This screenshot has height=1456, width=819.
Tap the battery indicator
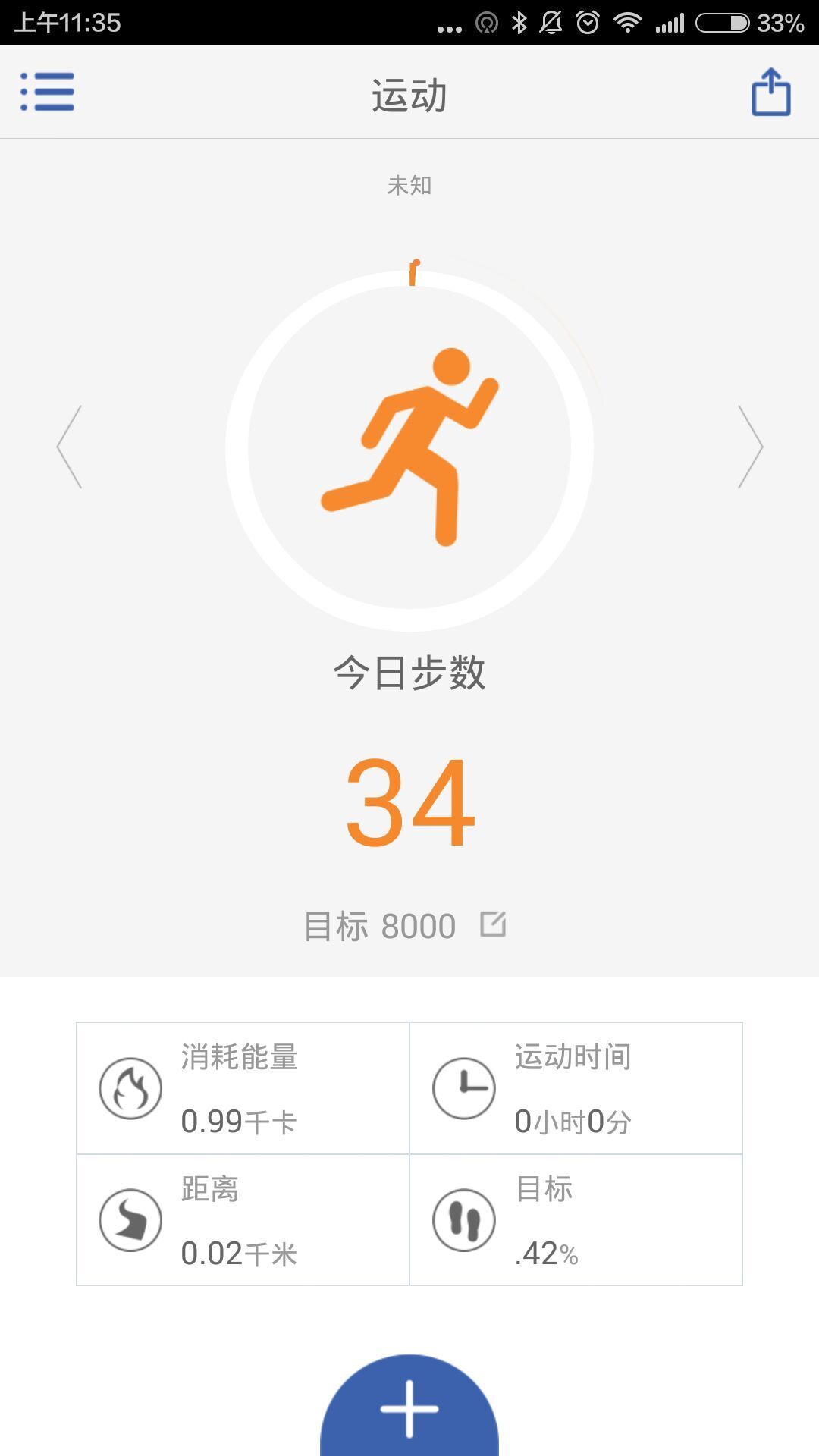click(x=720, y=22)
